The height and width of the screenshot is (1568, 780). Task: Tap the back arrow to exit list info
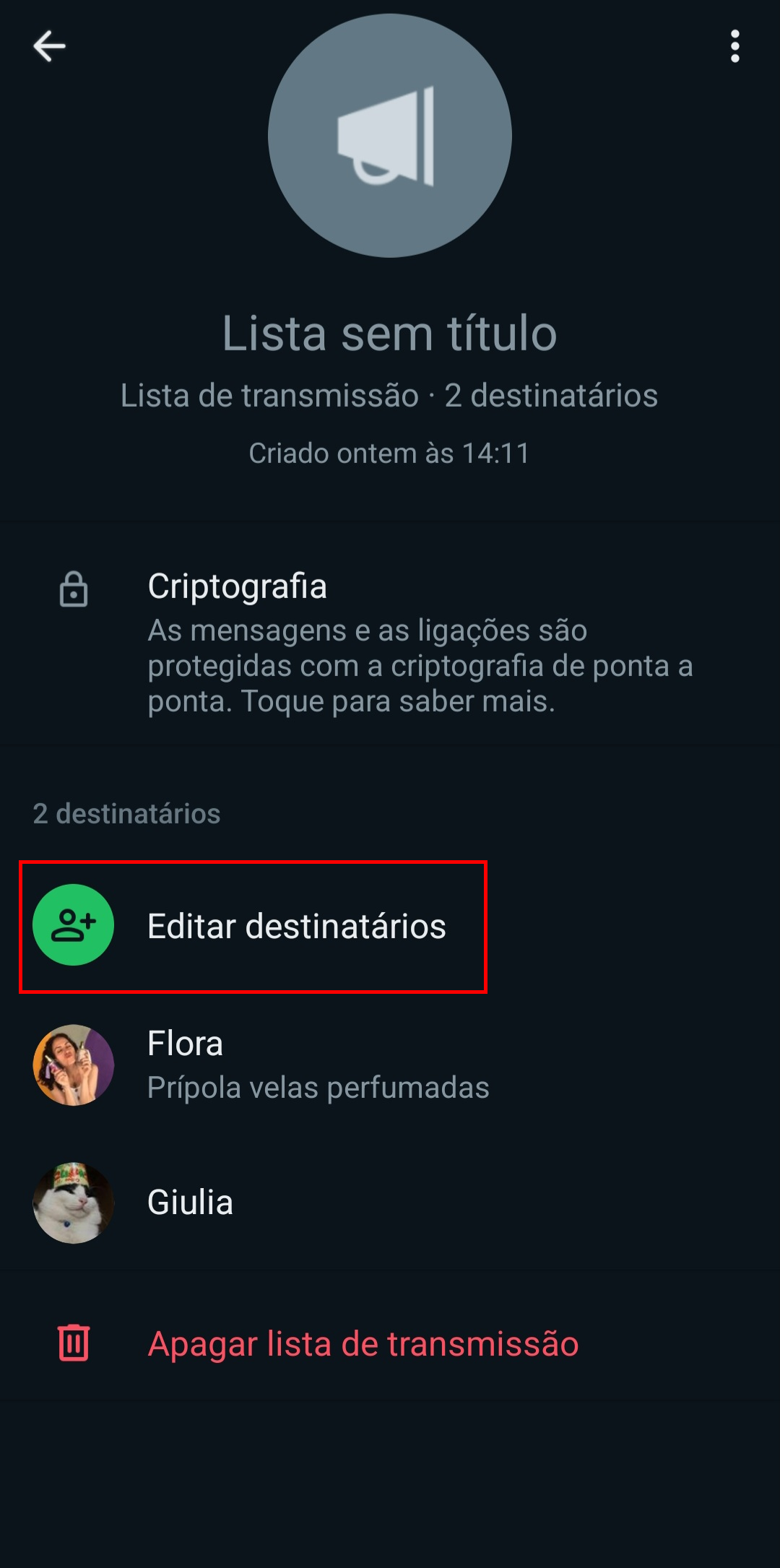coord(49,46)
